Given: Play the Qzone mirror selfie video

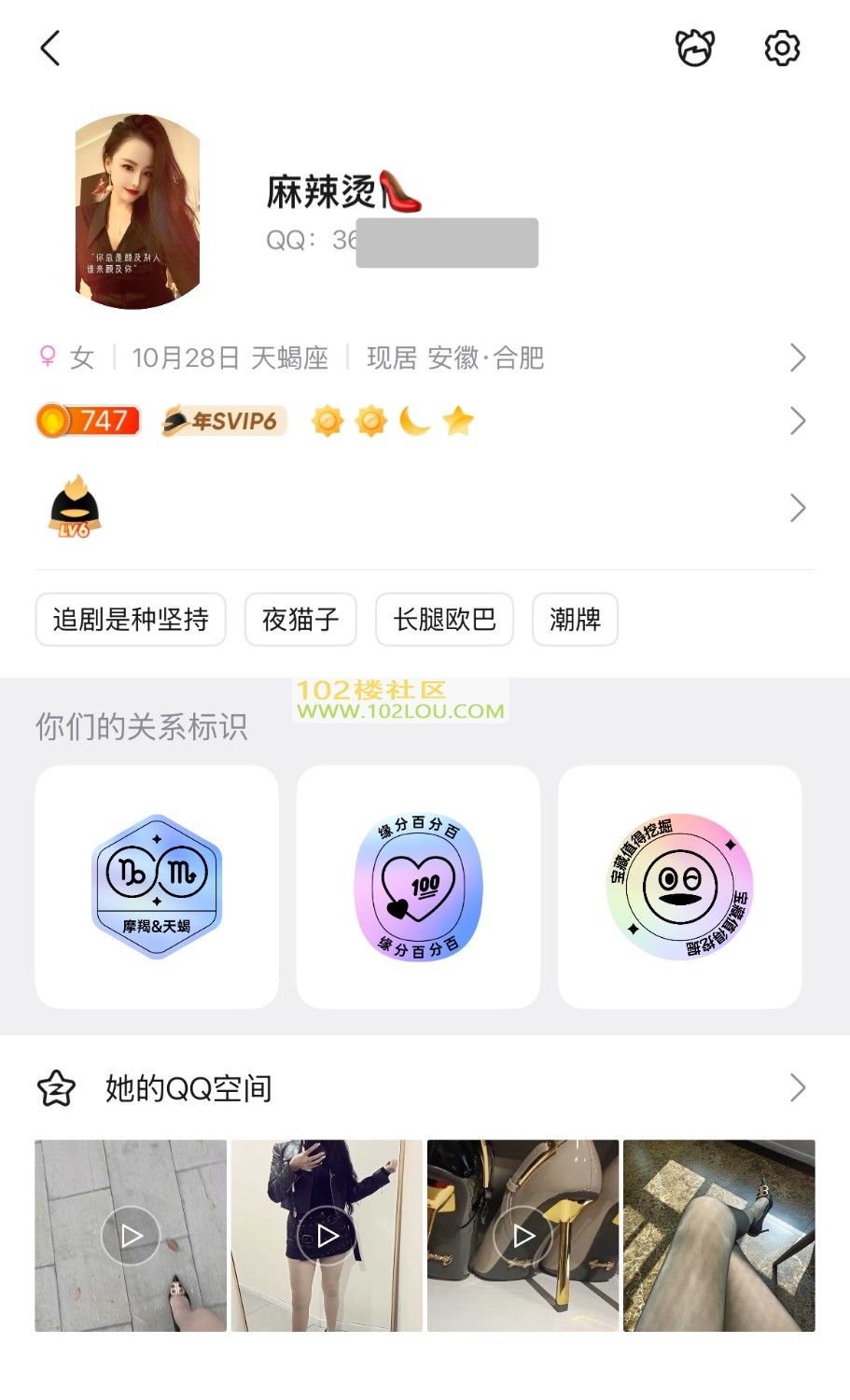Looking at the screenshot, I should point(327,1236).
